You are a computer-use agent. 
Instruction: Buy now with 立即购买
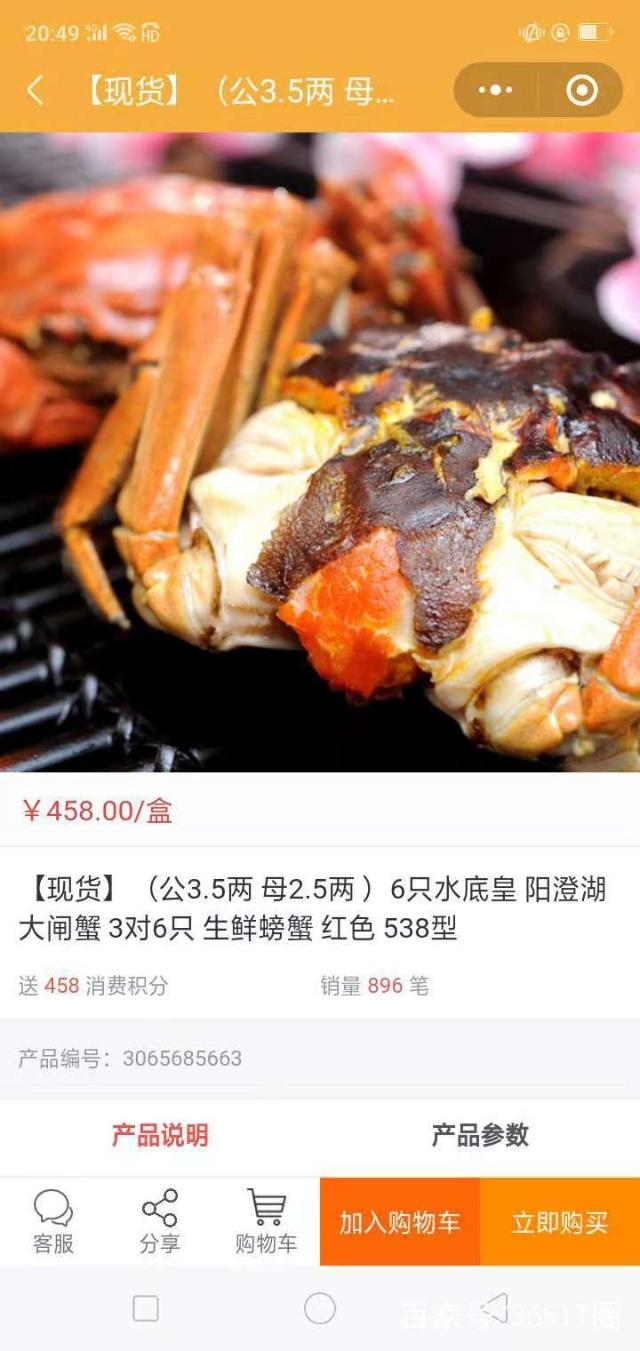point(560,1222)
